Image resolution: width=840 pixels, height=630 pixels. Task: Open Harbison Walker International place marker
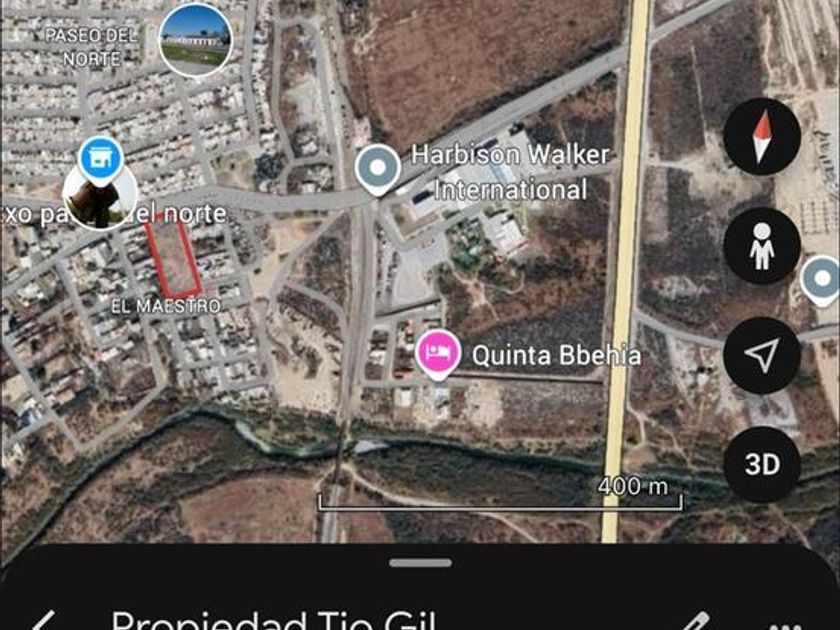pos(378,169)
